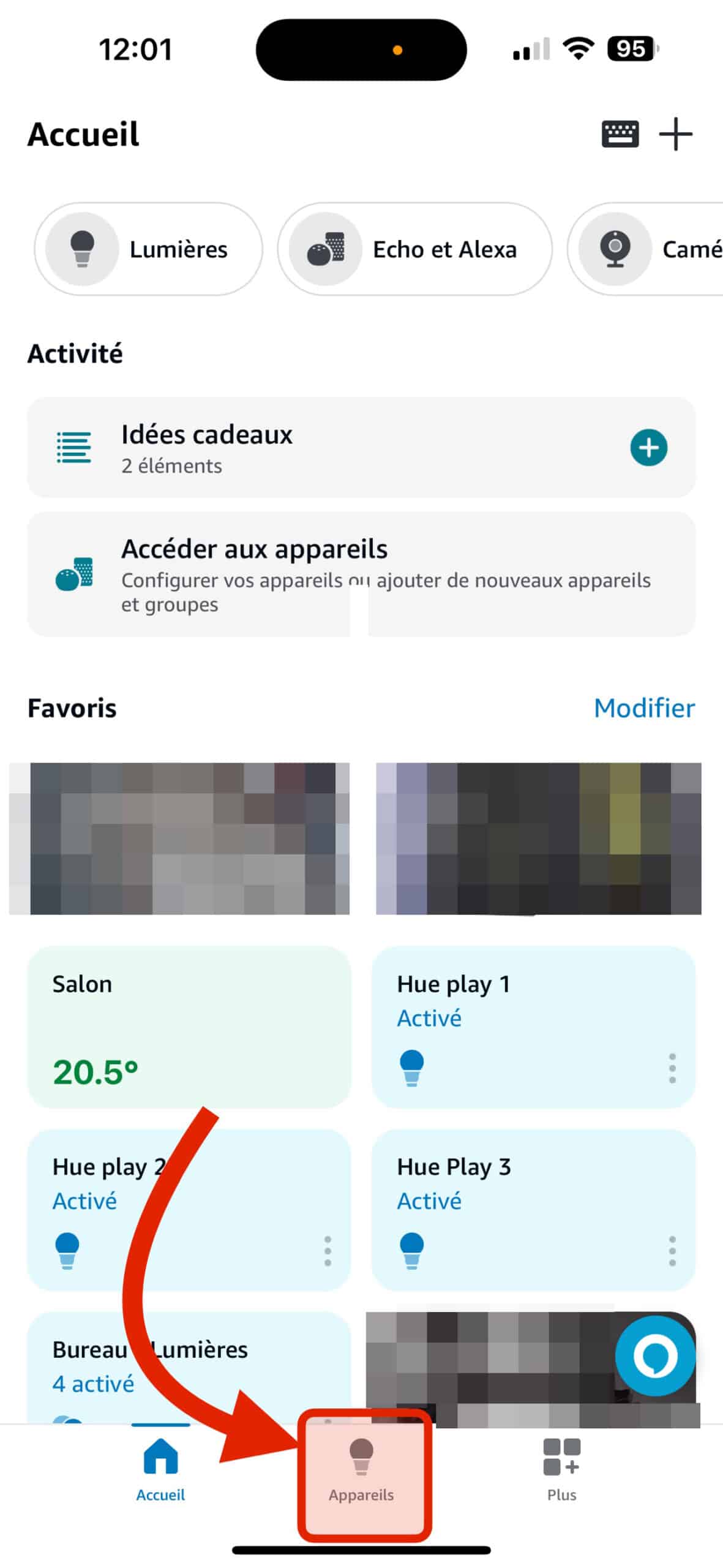This screenshot has width=723, height=1568.
Task: Toggle the Hue play 1 bulb
Action: [x=411, y=1067]
